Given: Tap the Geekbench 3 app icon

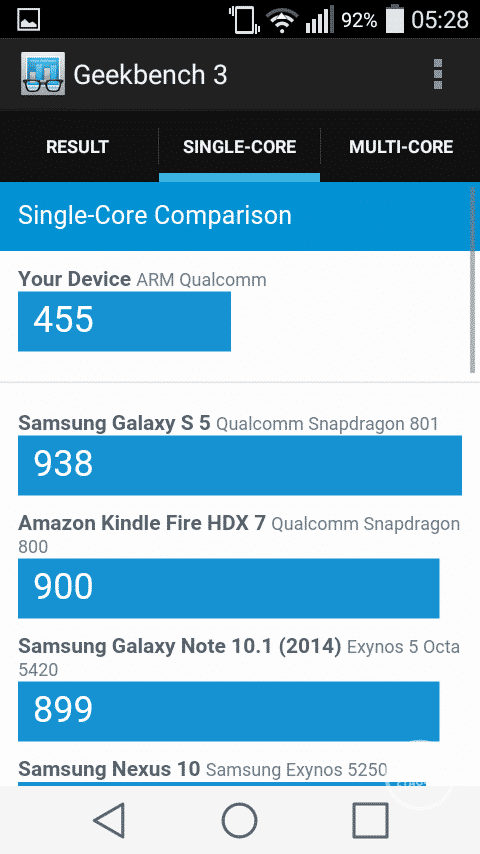Looking at the screenshot, I should (x=43, y=74).
